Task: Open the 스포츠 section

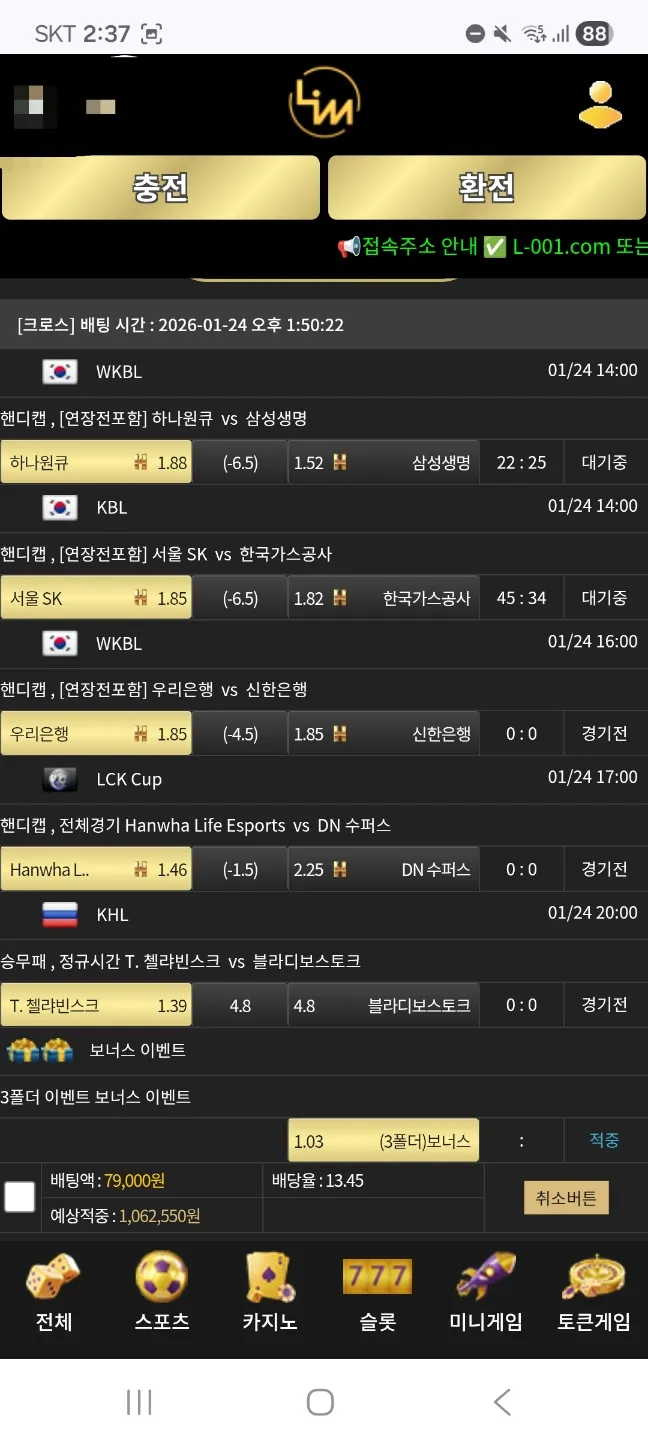Action: (x=162, y=1292)
